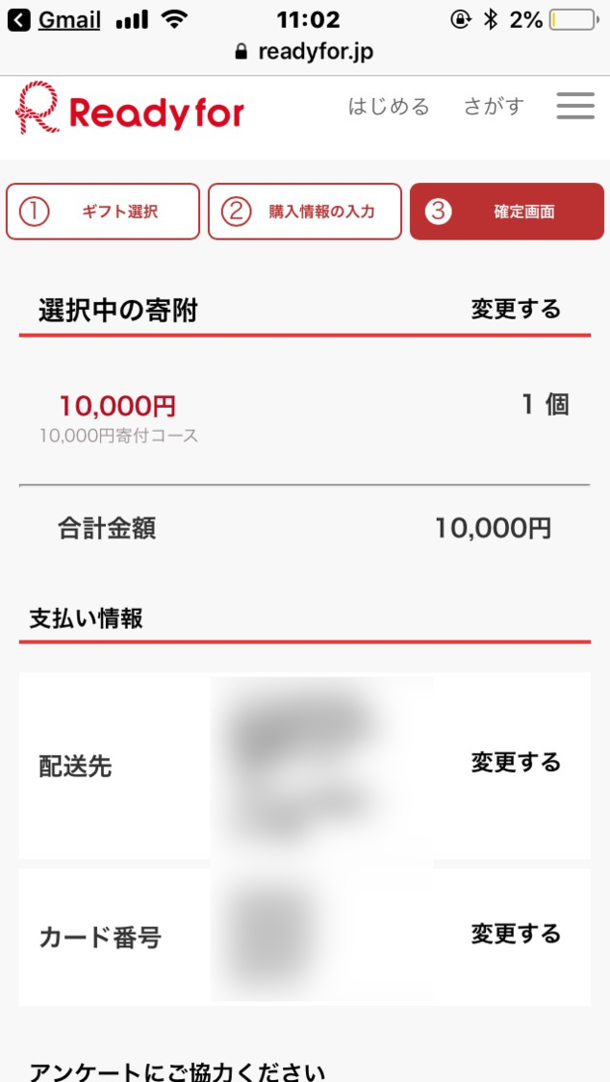
Task: Tap the はじめる link
Action: pos(388,107)
